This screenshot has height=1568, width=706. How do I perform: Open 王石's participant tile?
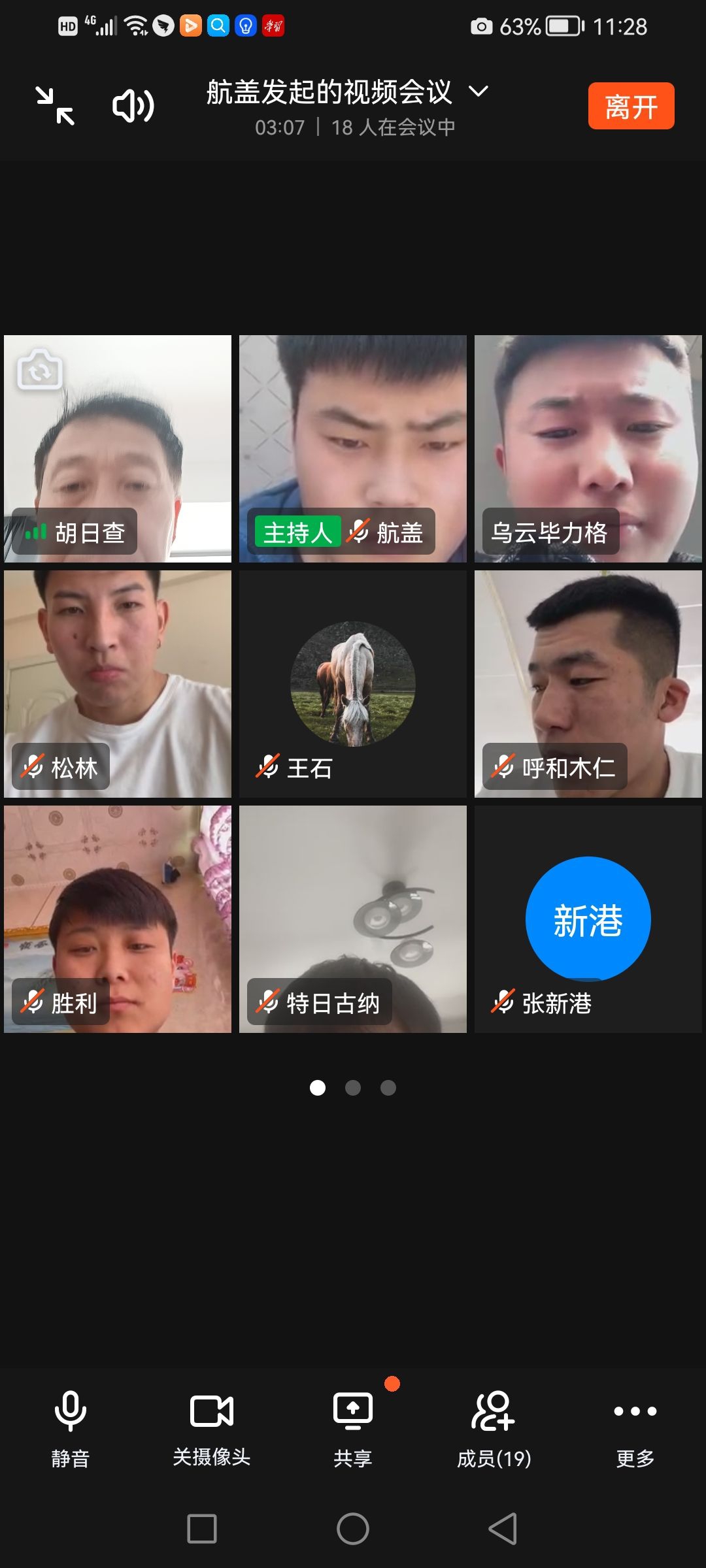(353, 683)
